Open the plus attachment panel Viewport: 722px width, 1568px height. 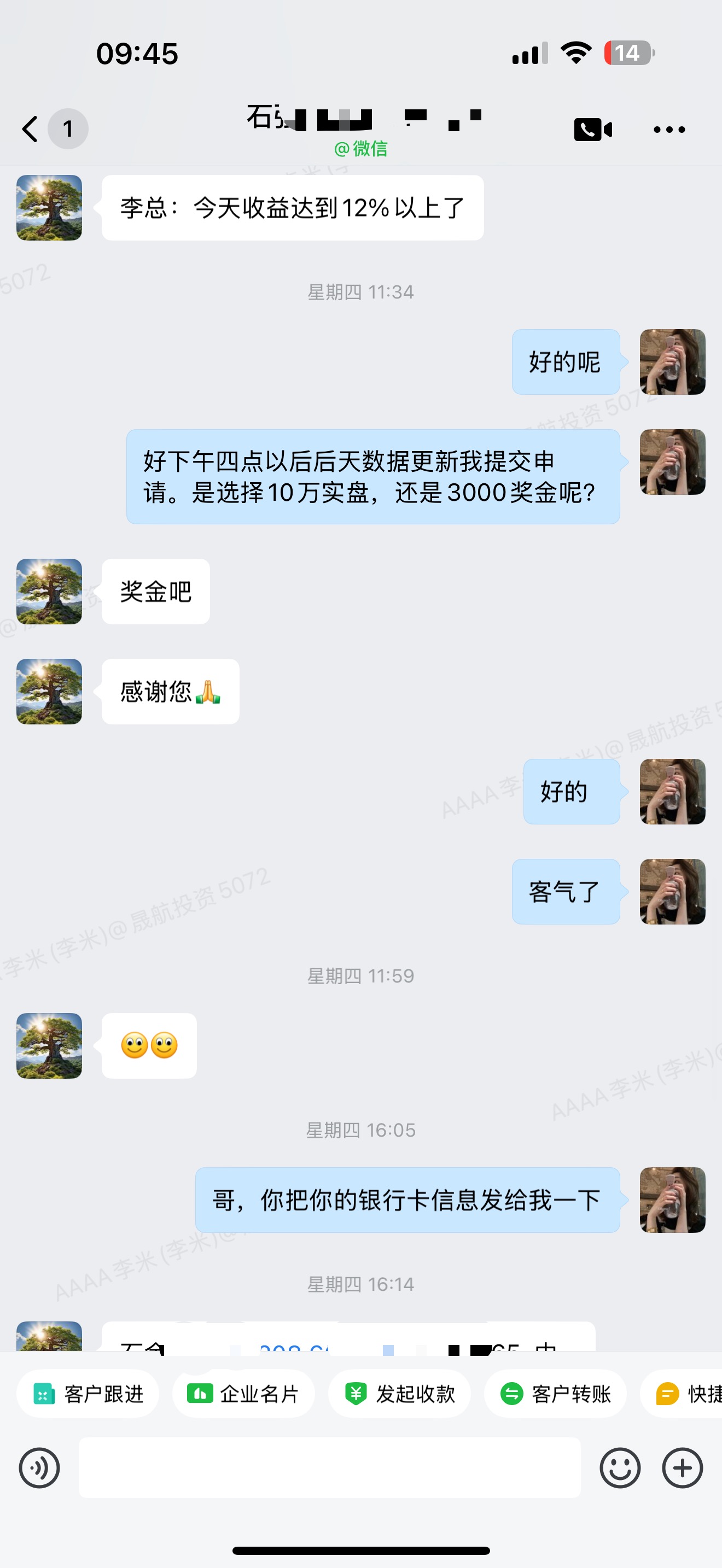(x=682, y=1467)
